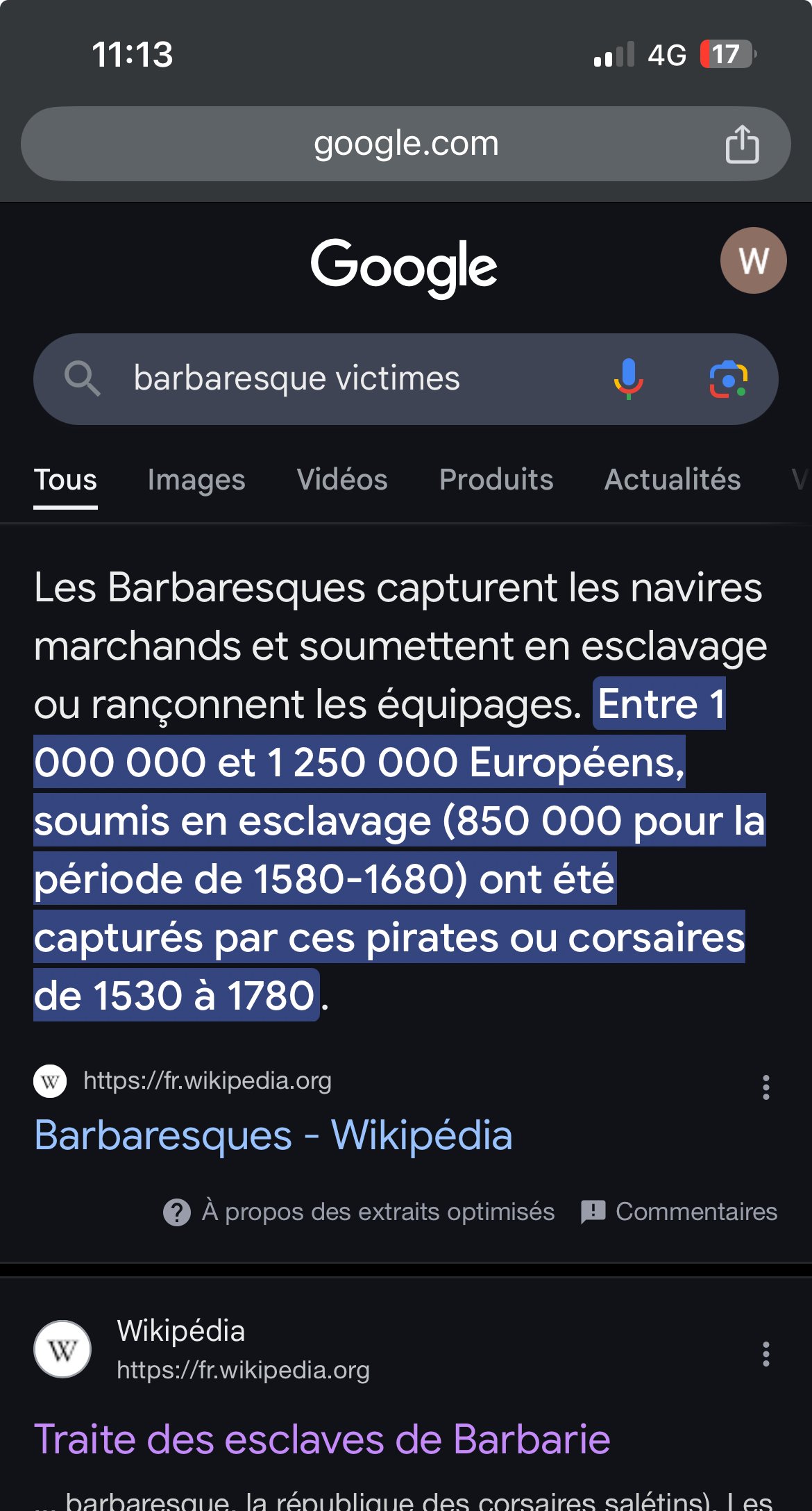Open Google Lens camera search

[728, 379]
